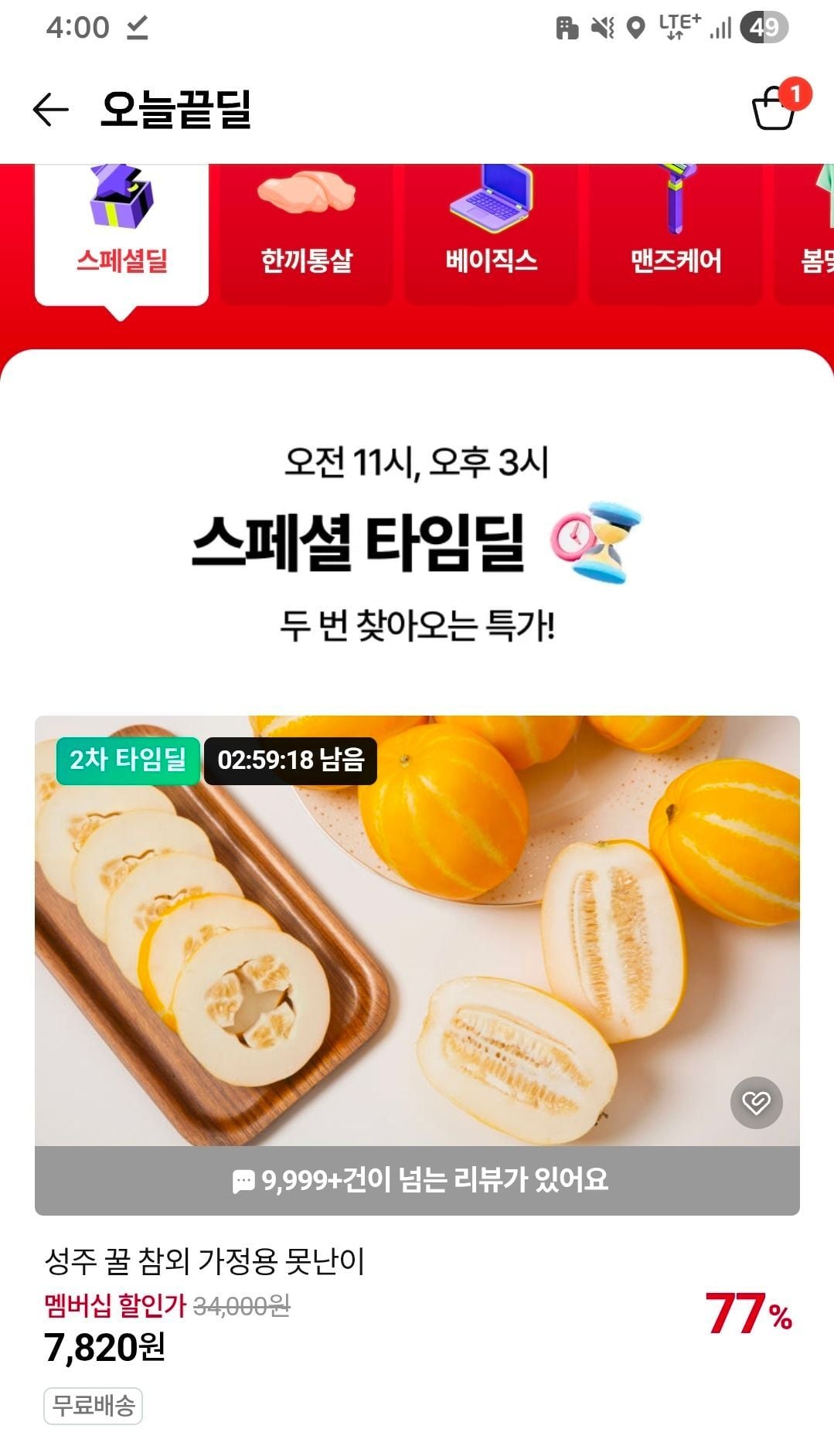This screenshot has width=834, height=1456.
Task: View the 9,999+ reviews banner
Action: pos(417,1180)
